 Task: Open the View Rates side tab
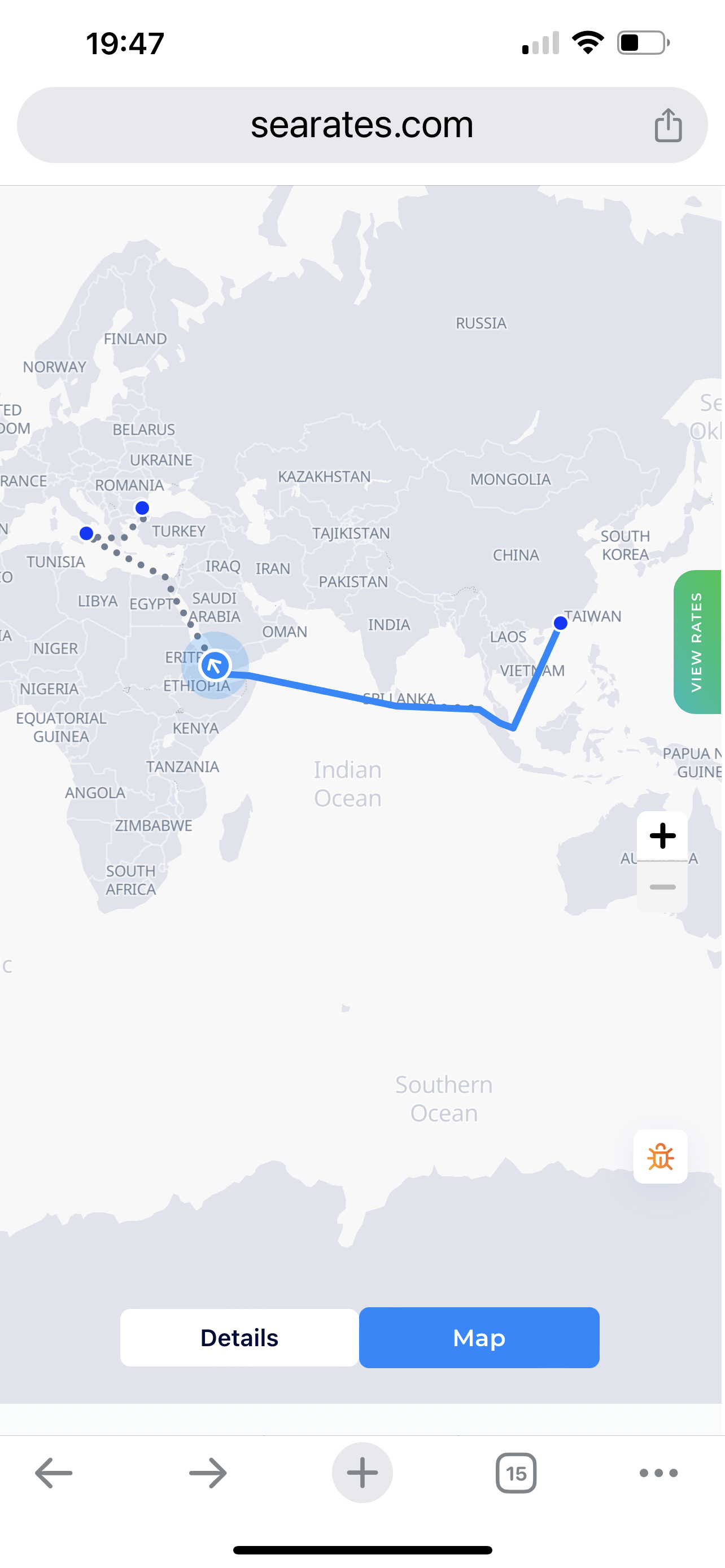pyautogui.click(x=697, y=642)
